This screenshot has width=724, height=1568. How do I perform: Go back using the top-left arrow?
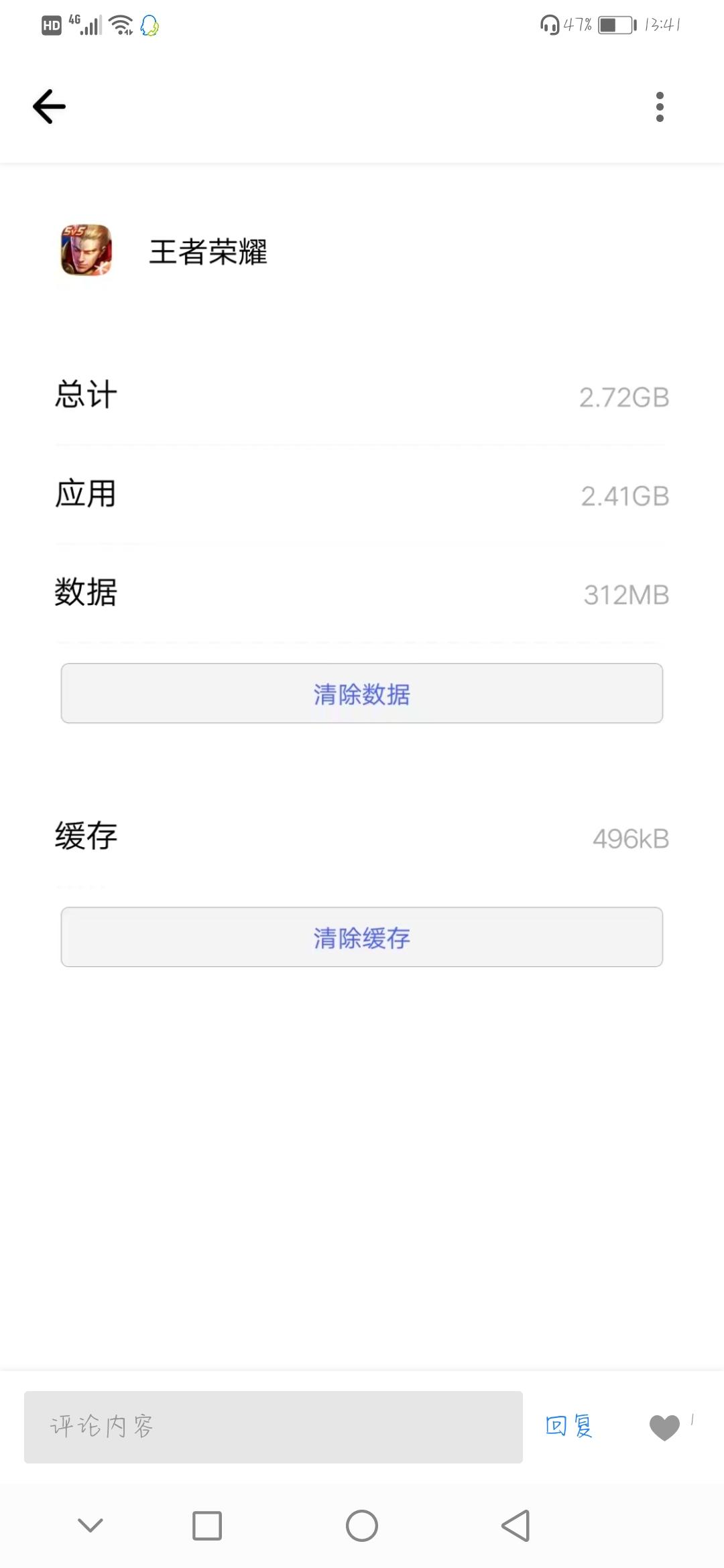pyautogui.click(x=49, y=107)
